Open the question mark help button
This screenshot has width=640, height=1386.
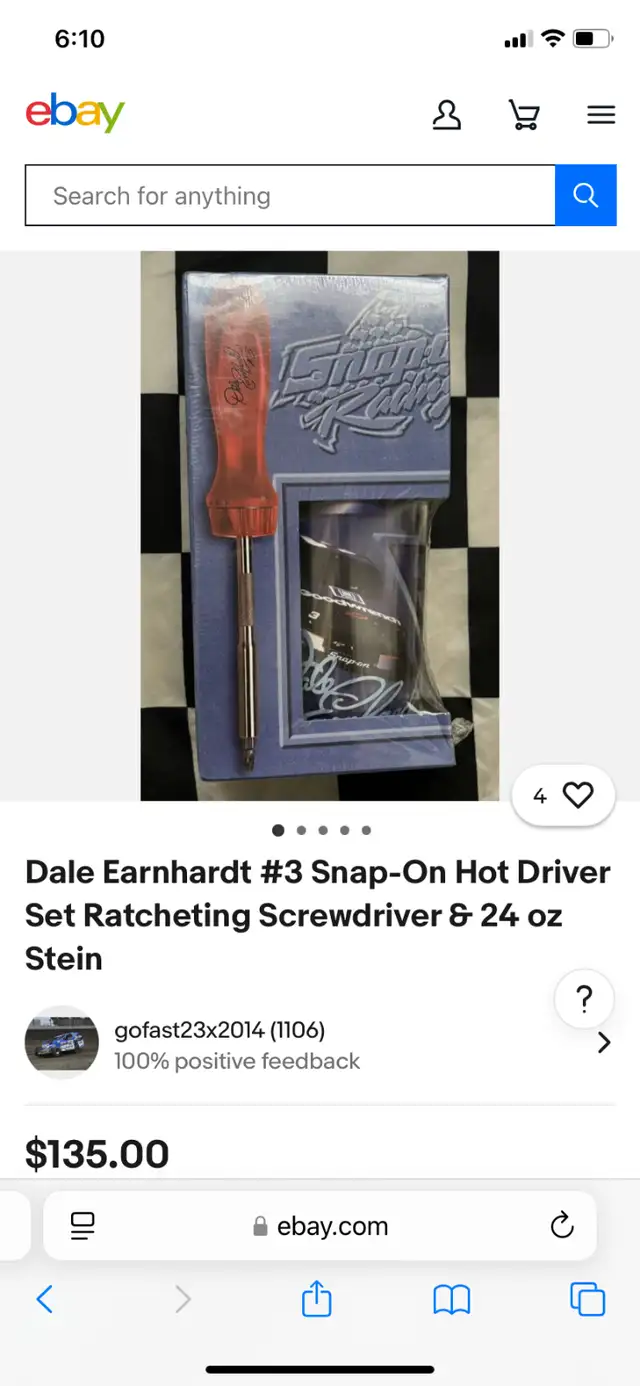[x=585, y=999]
